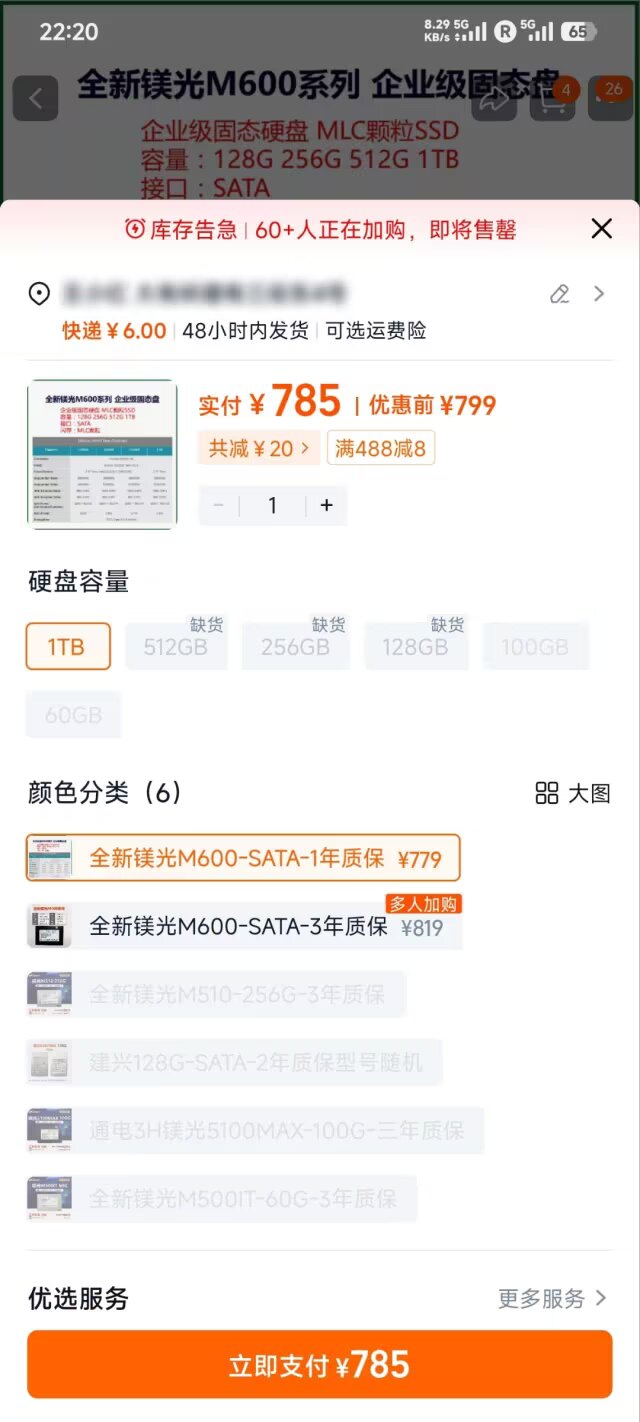Switch variants to 大图 view
The height and width of the screenshot is (1422, 640).
[x=573, y=794]
